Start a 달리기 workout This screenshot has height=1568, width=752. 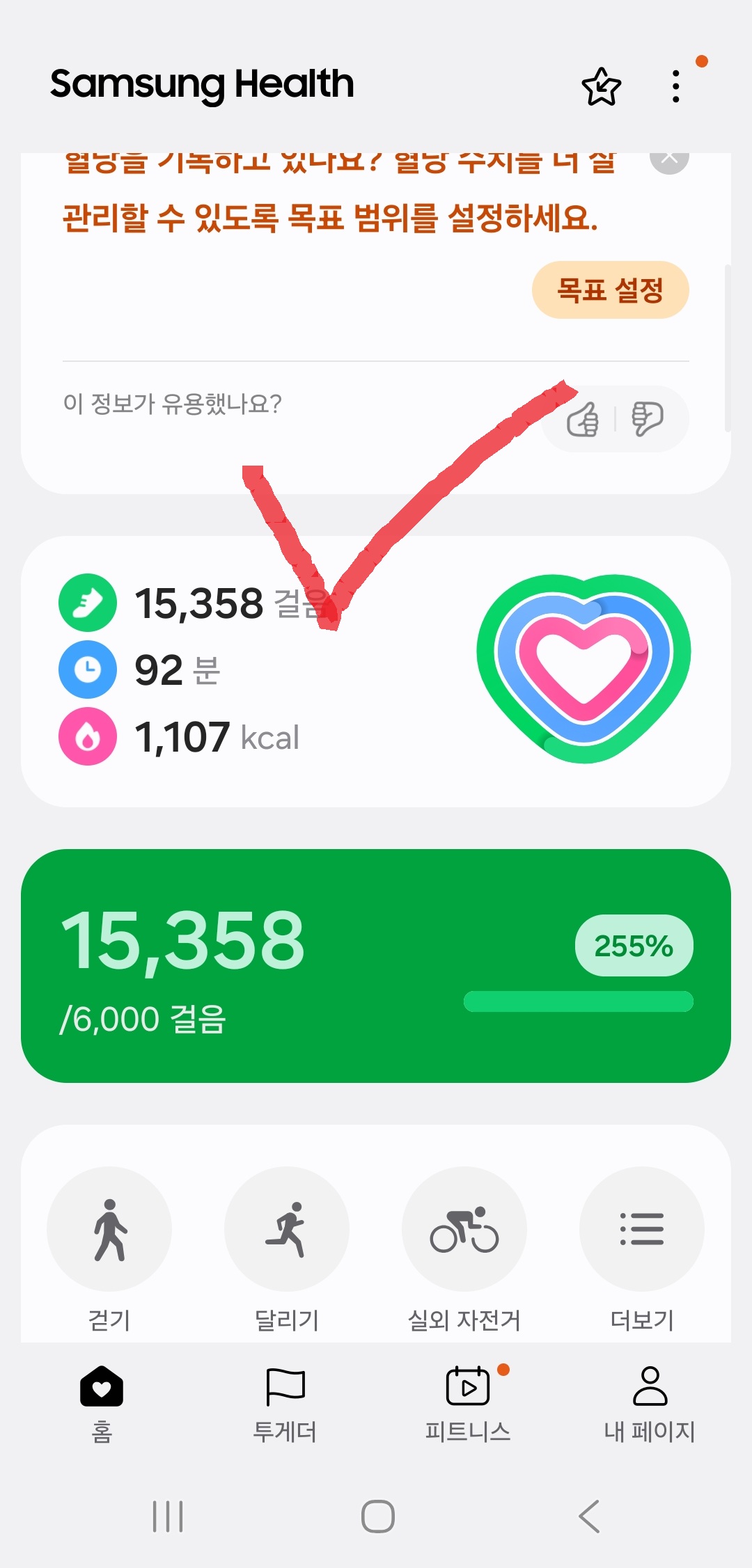(287, 1229)
